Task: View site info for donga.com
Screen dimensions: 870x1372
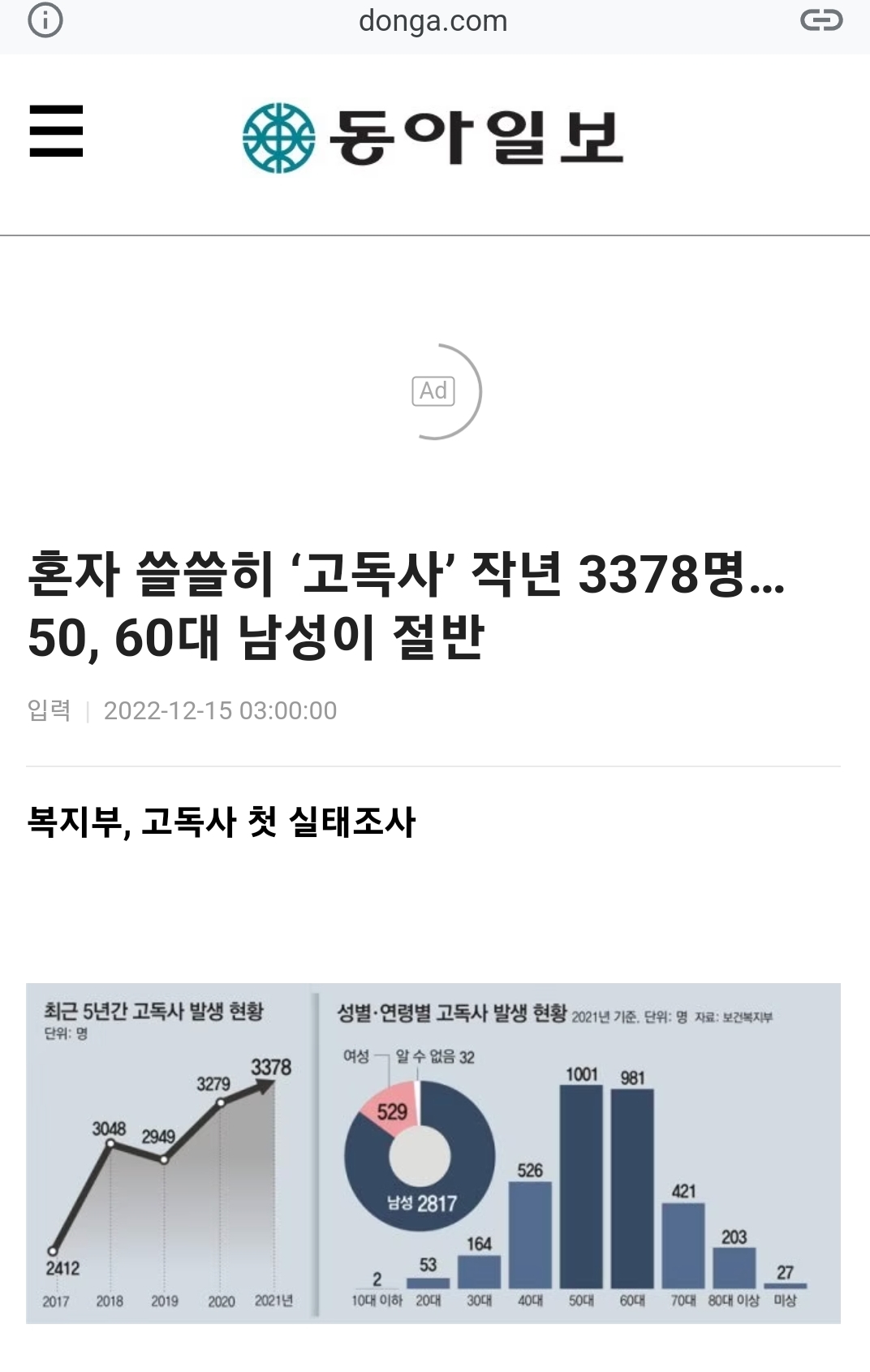Action: [45, 20]
